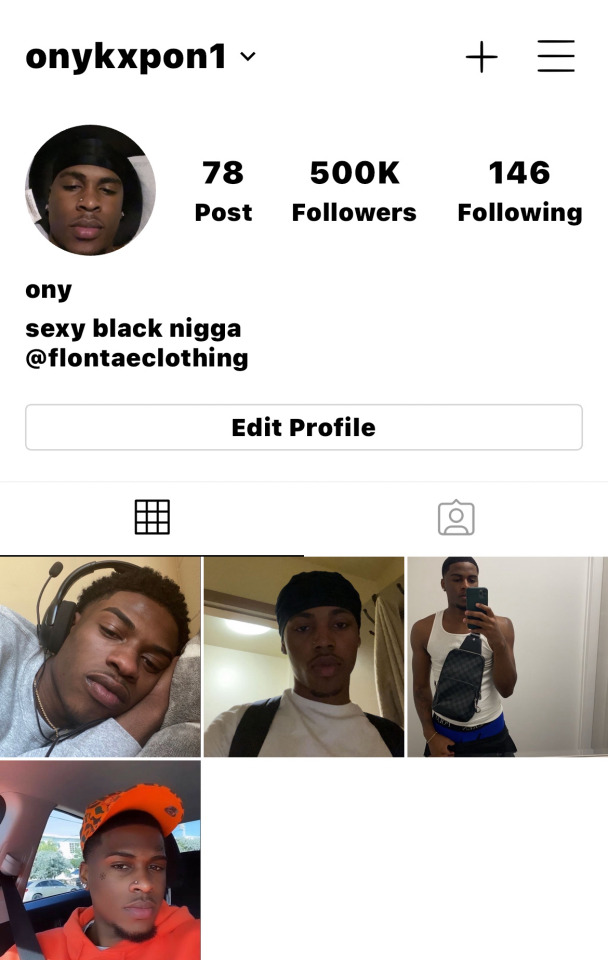
Task: View the profile picture
Action: click(x=90, y=190)
